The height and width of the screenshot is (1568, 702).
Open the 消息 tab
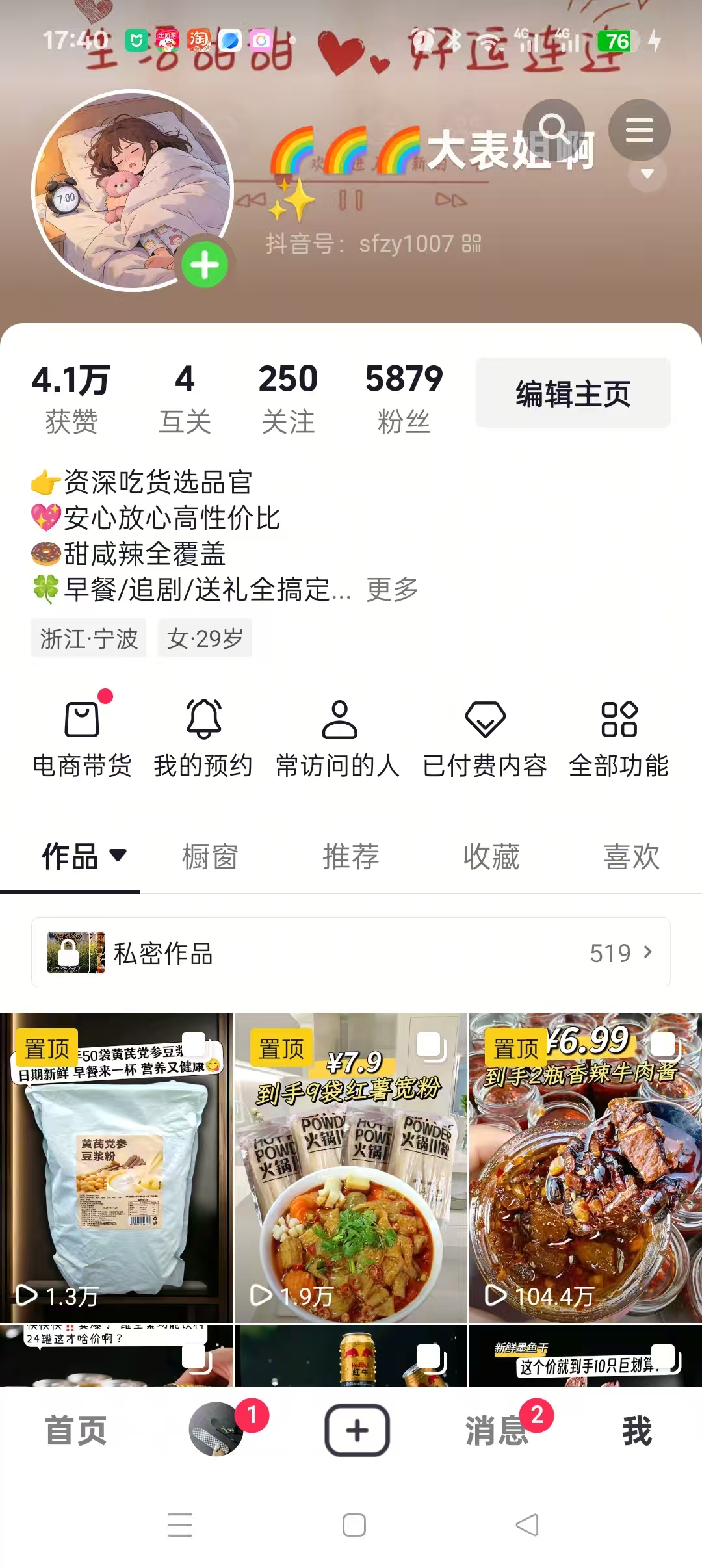tap(497, 1430)
